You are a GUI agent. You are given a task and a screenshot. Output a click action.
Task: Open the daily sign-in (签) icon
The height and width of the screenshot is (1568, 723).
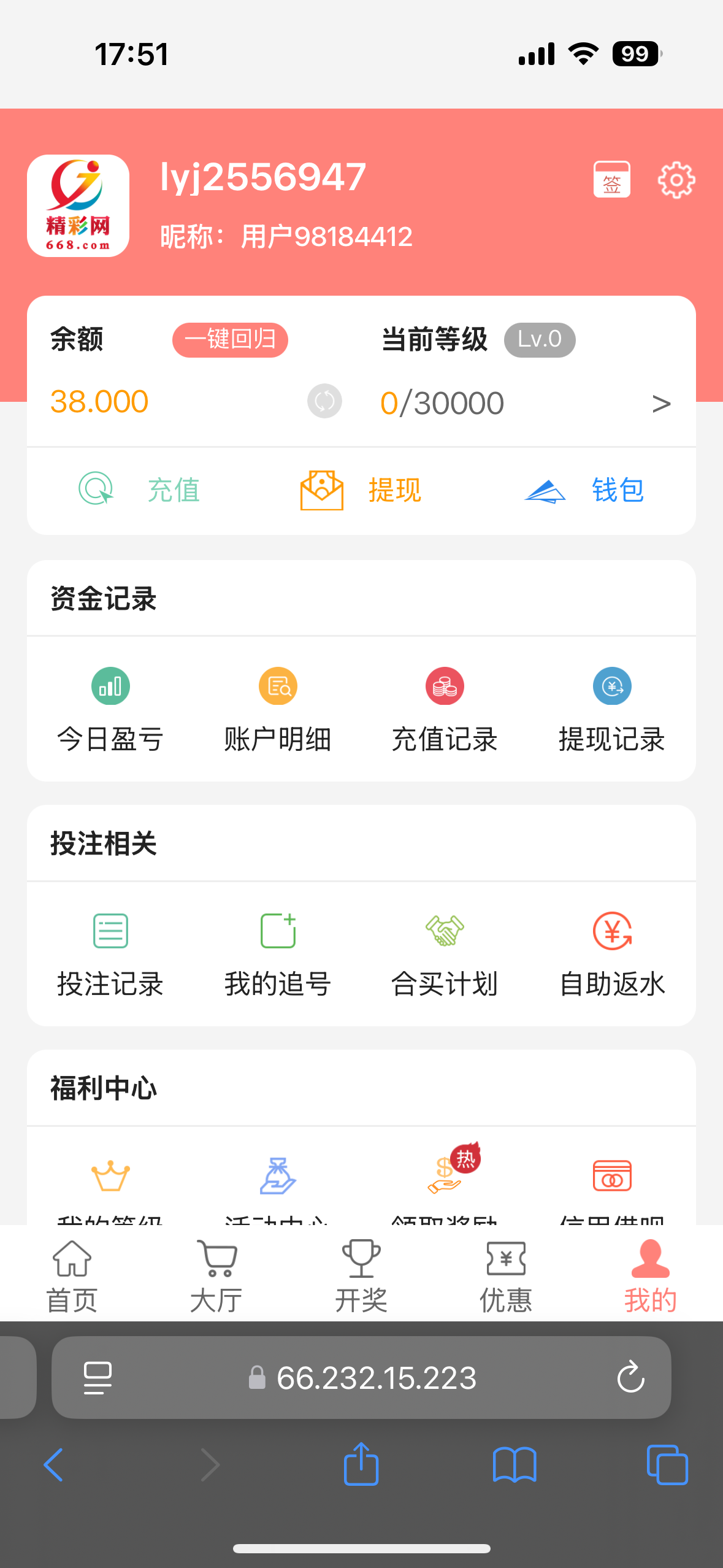611,180
